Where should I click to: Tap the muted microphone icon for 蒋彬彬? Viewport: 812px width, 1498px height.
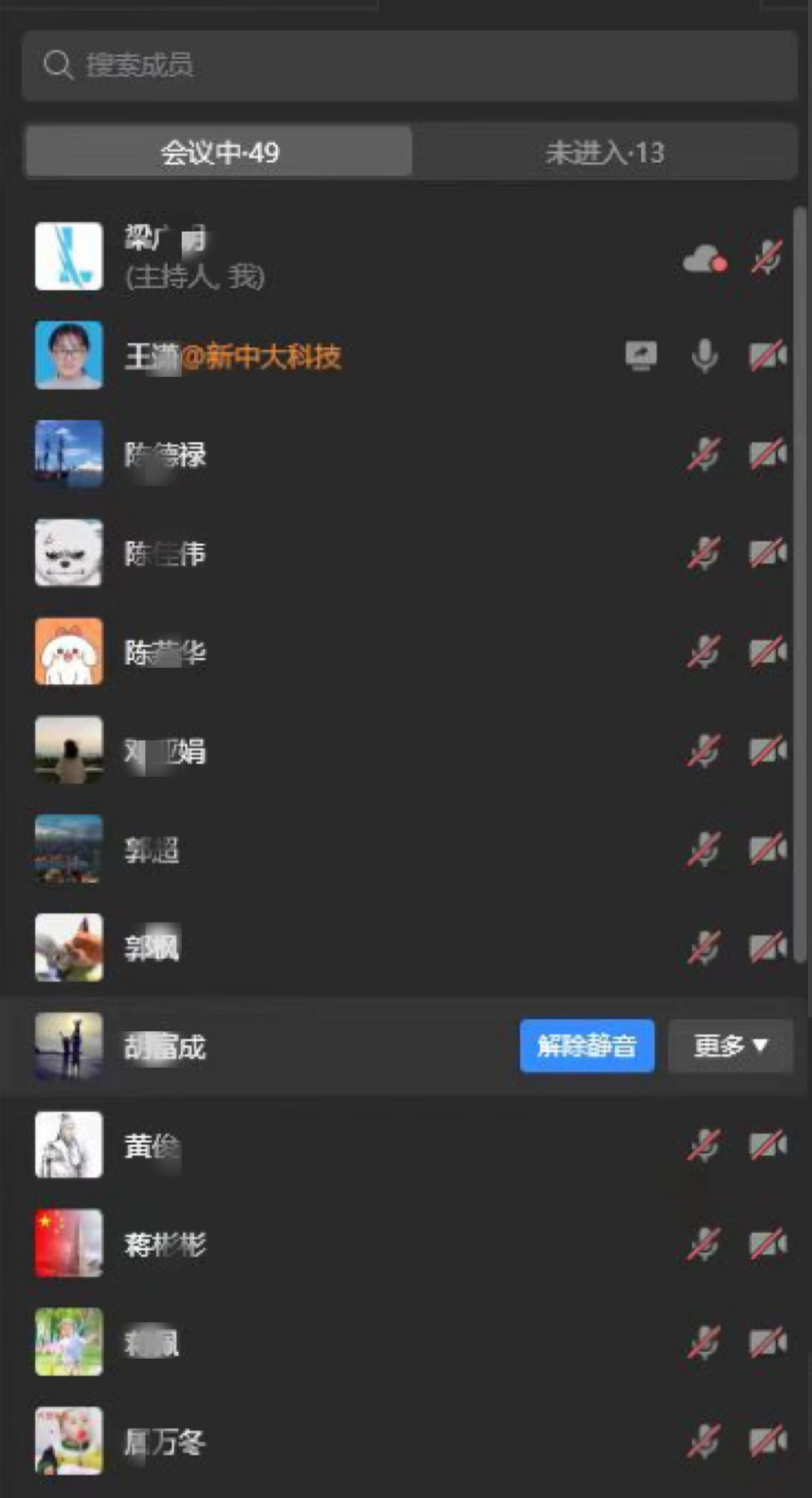(704, 1244)
